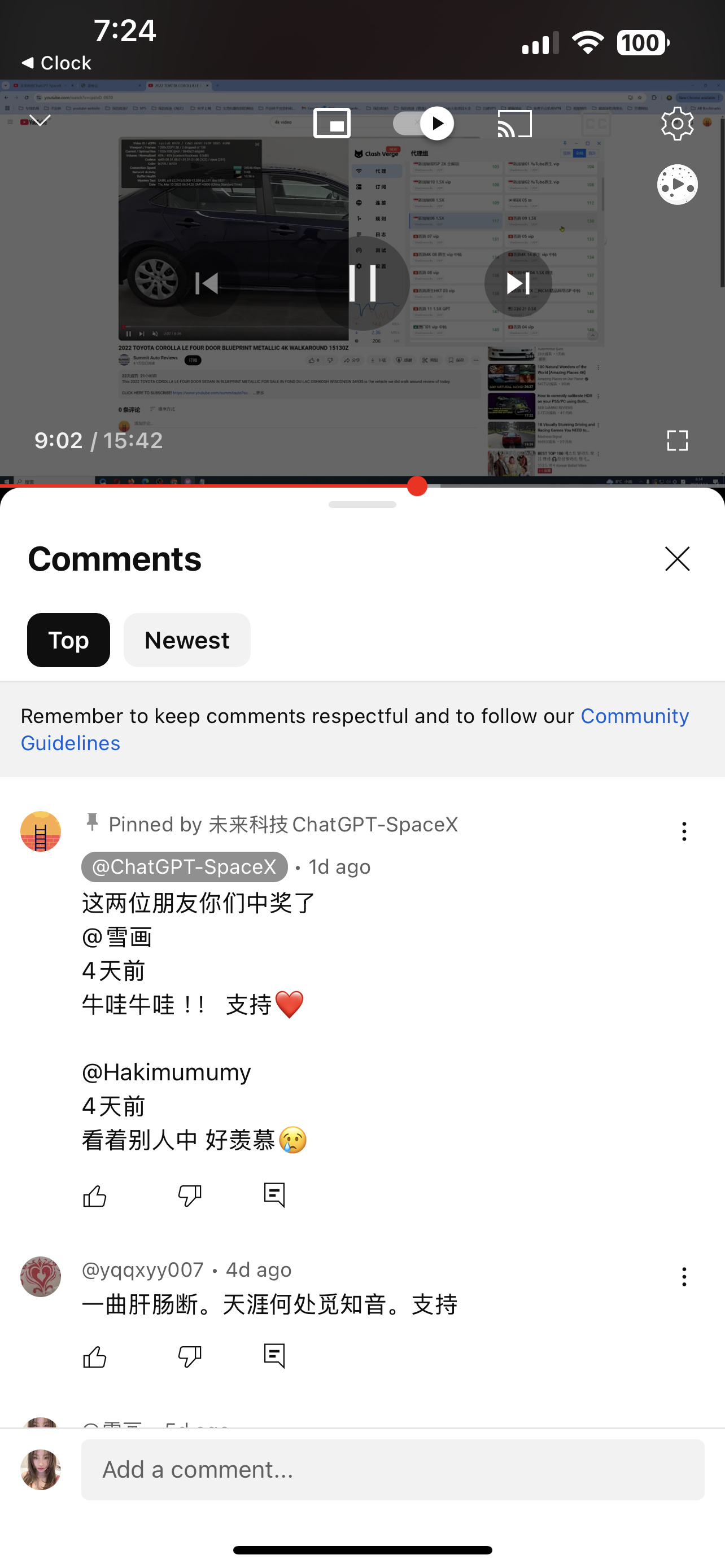725x1568 pixels.
Task: Open options for the pinned comment
Action: tap(684, 831)
